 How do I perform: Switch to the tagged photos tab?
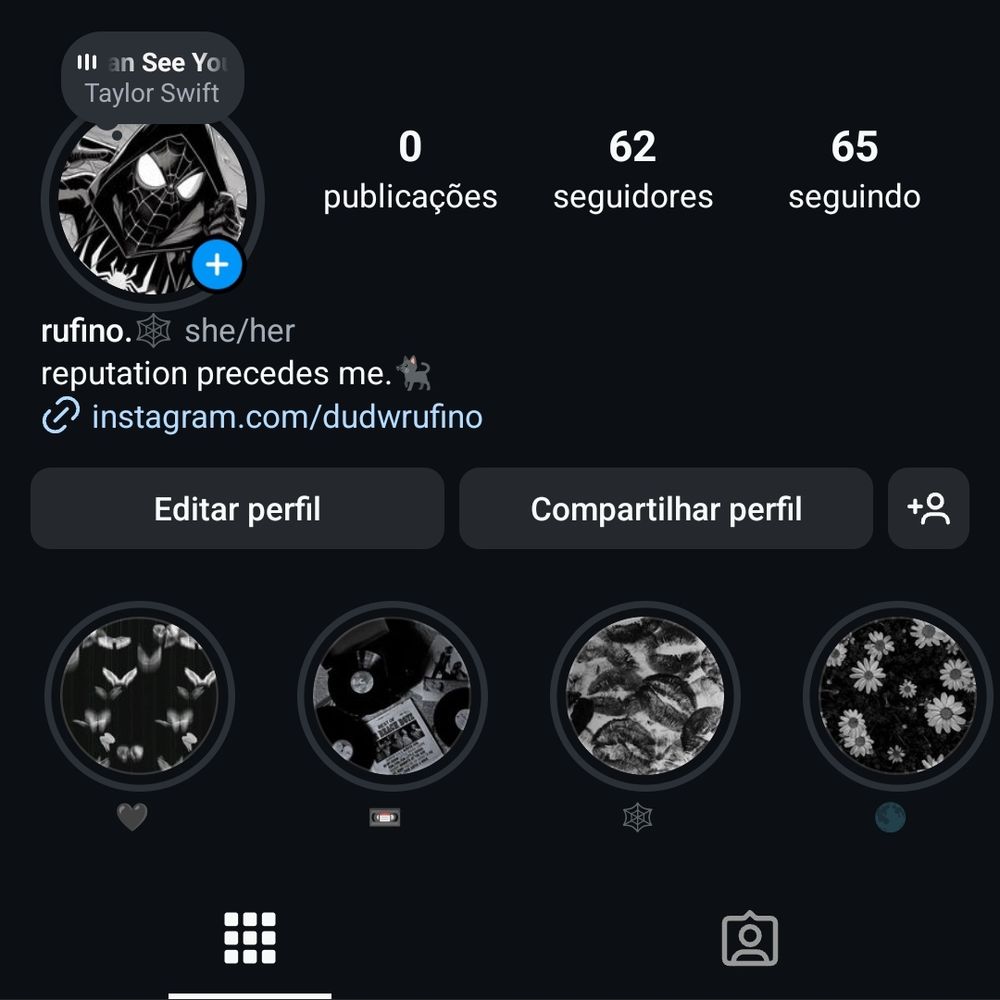pos(749,938)
